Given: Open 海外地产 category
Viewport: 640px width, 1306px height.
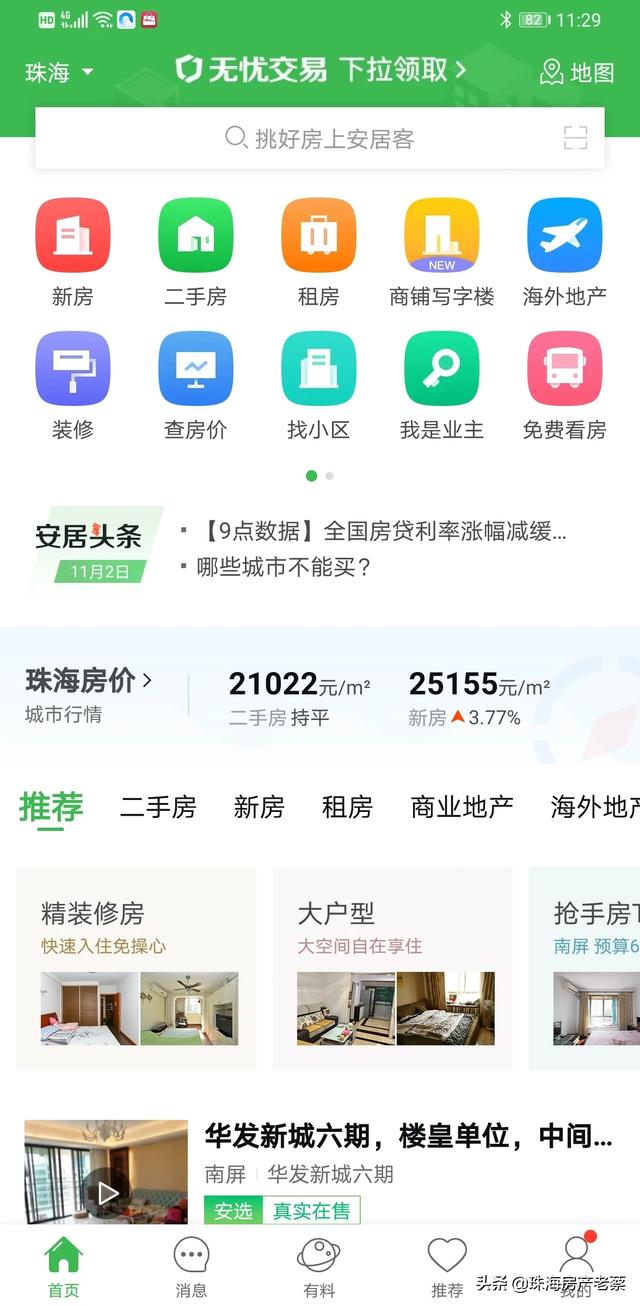Looking at the screenshot, I should click(x=564, y=252).
